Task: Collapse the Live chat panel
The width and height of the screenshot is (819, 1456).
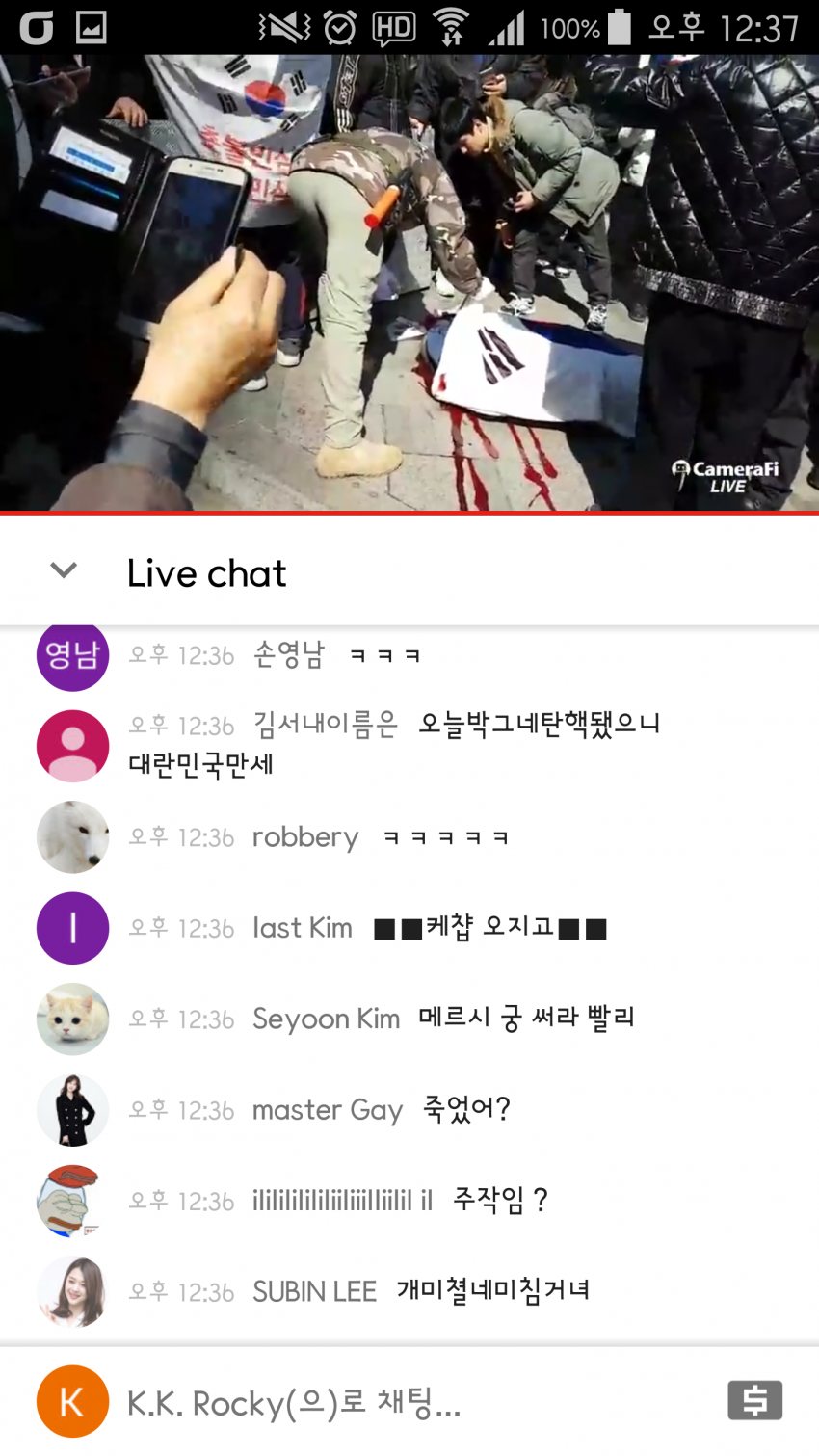Action: pos(64,571)
